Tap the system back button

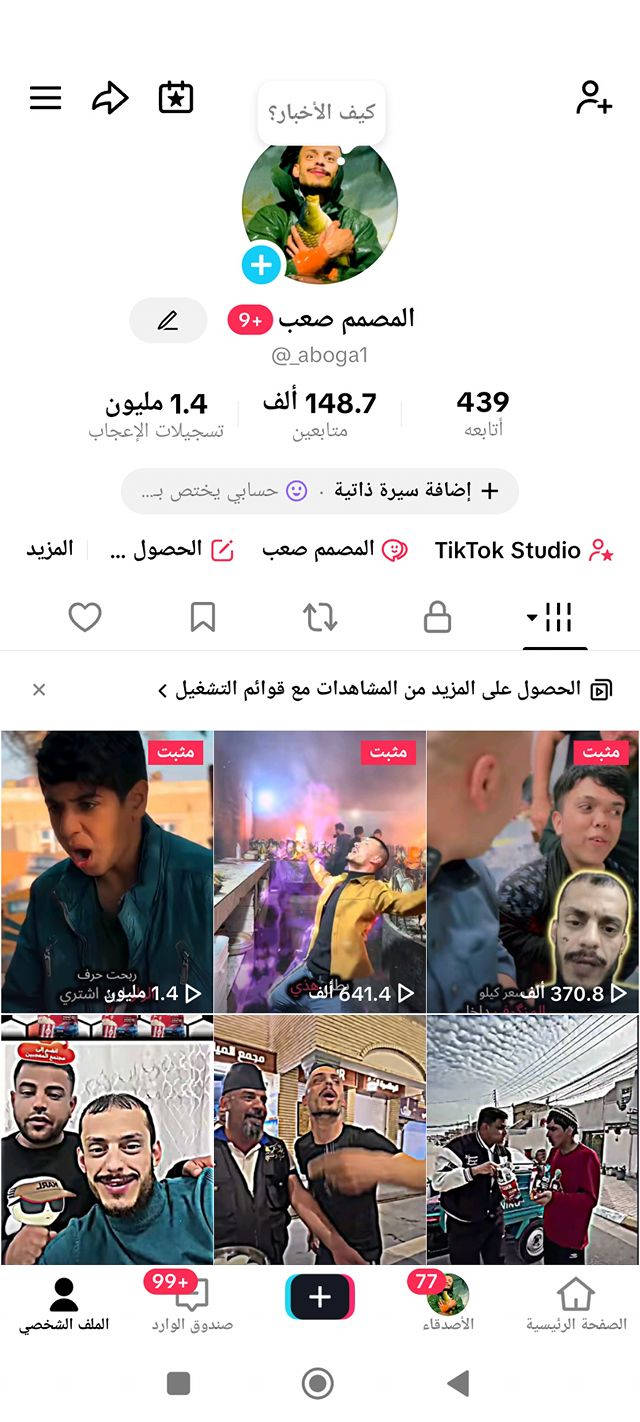[x=458, y=1383]
